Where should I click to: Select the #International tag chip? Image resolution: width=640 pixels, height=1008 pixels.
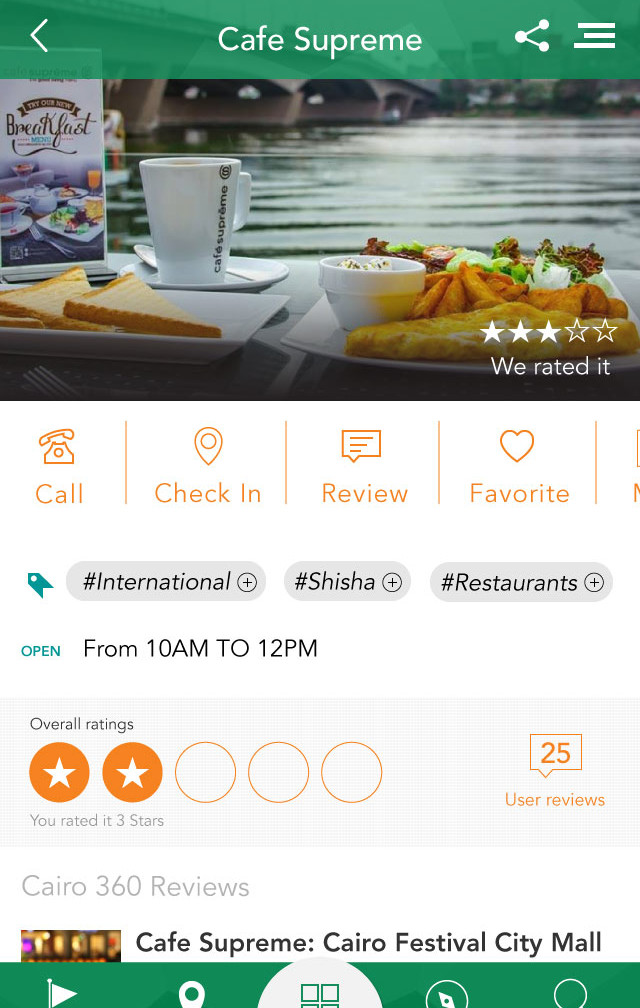tap(166, 582)
